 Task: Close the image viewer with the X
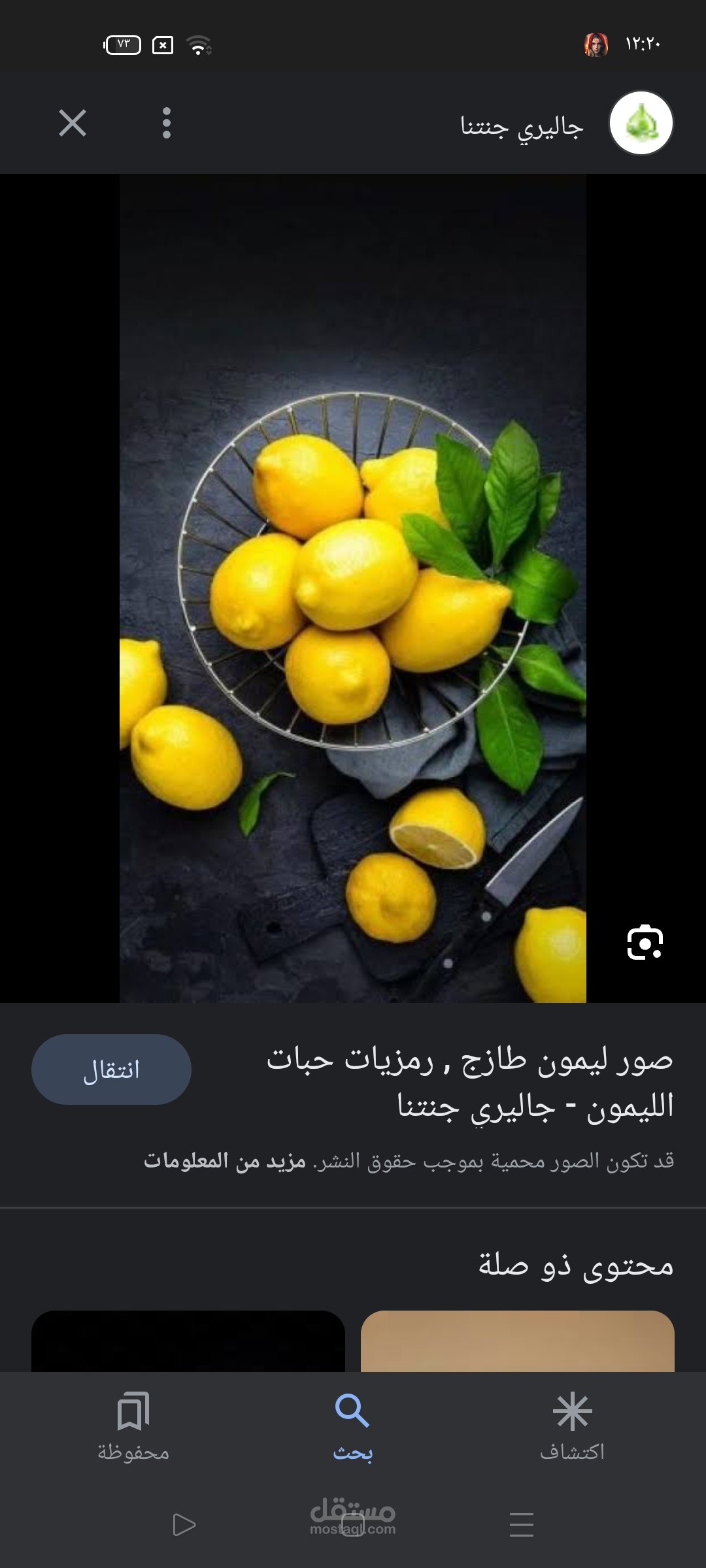tap(72, 123)
